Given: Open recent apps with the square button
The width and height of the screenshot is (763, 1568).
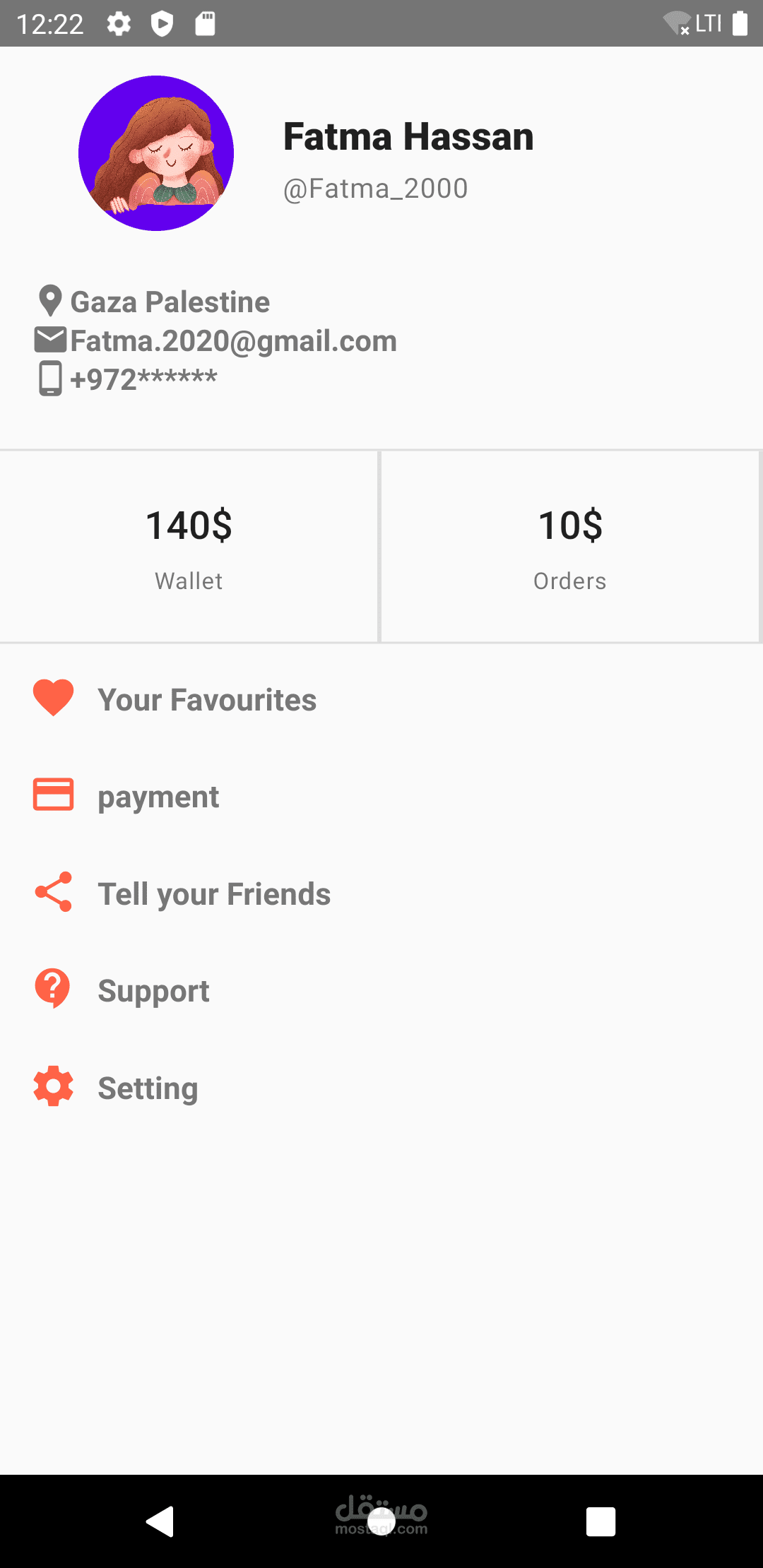Looking at the screenshot, I should (x=601, y=1521).
